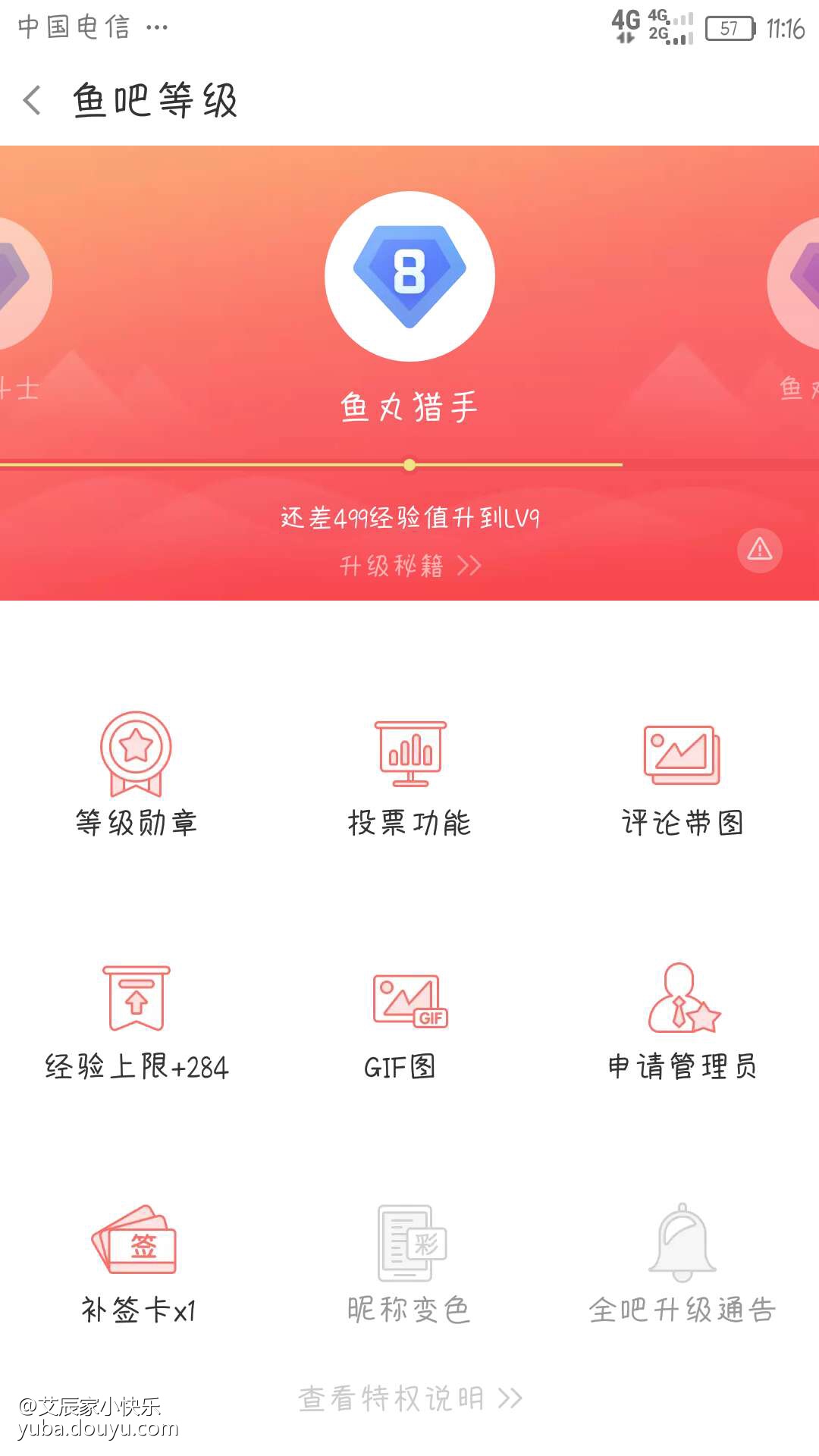Open 等级勋章 privilege
Screen dimensions: 819x1456
pyautogui.click(x=136, y=773)
